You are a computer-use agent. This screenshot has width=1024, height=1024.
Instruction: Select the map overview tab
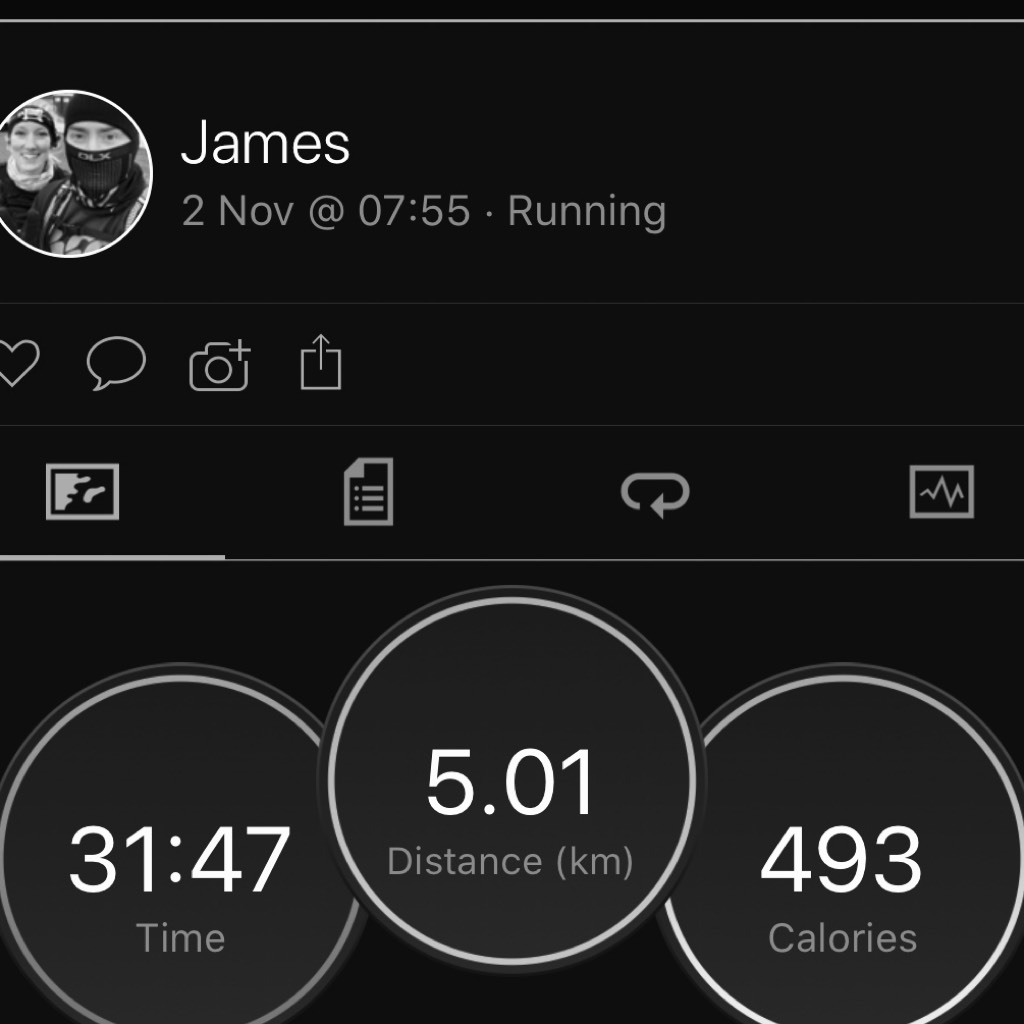click(82, 492)
